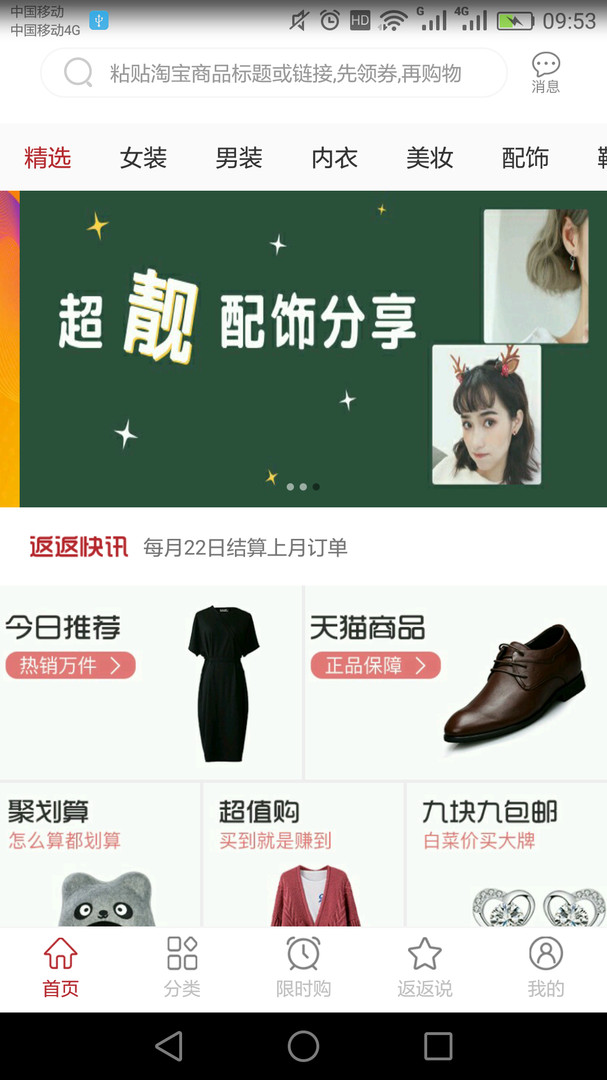Image resolution: width=607 pixels, height=1080 pixels.
Task: Open the 天猫商品 card
Action: [x=455, y=682]
